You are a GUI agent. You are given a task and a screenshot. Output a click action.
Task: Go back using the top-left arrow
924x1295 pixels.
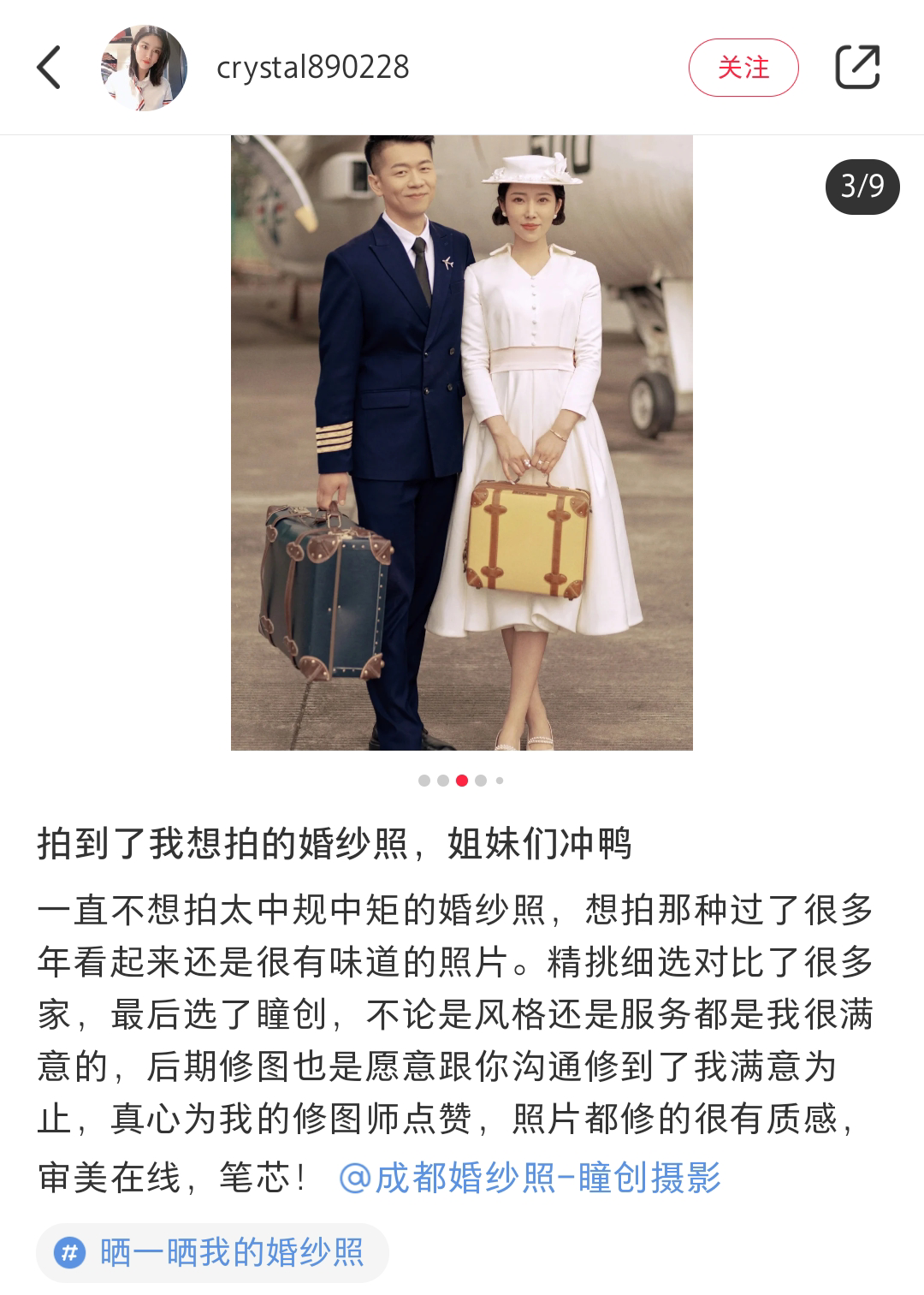[x=49, y=68]
